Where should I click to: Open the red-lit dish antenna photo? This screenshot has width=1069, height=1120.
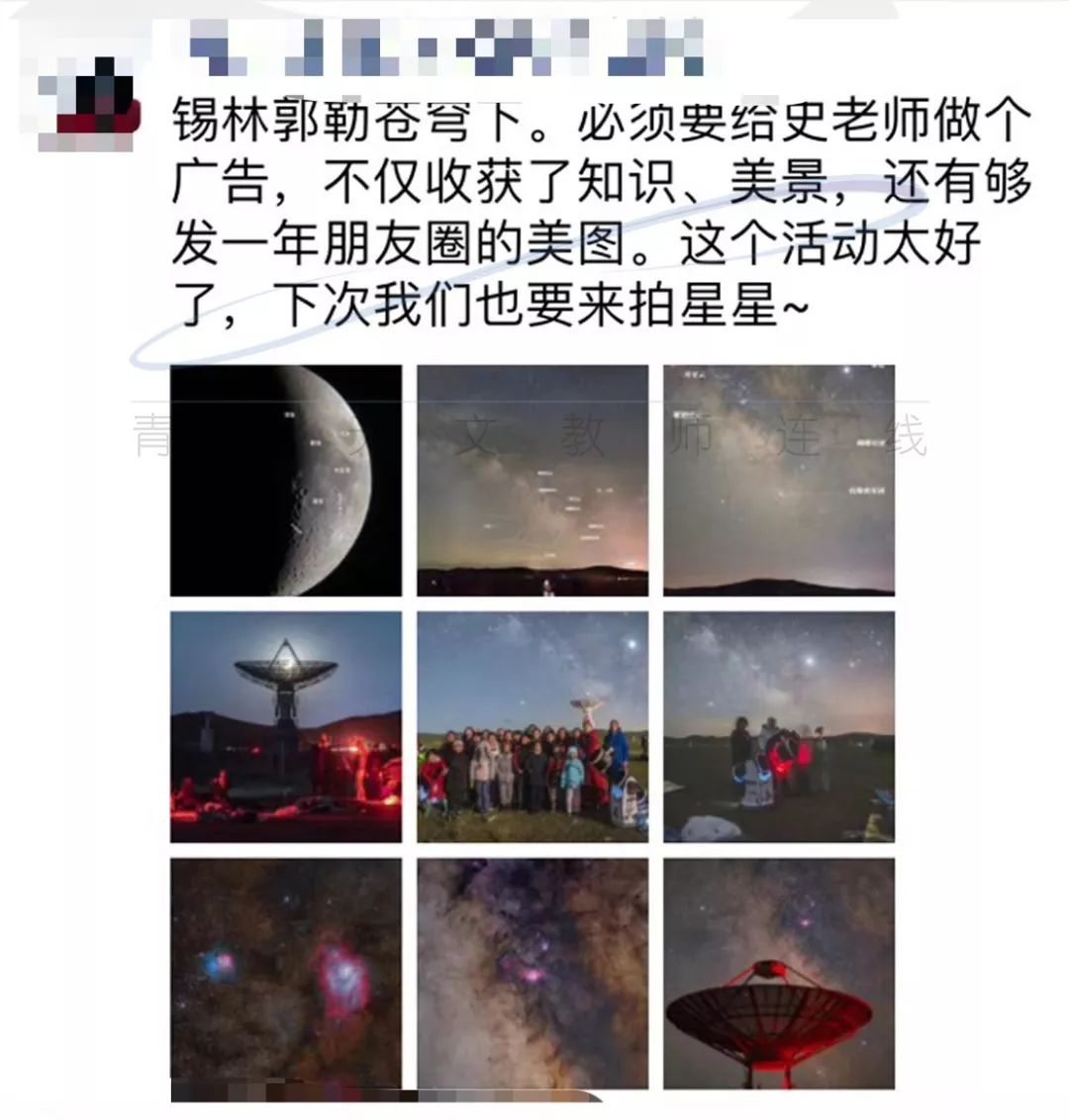(x=779, y=974)
